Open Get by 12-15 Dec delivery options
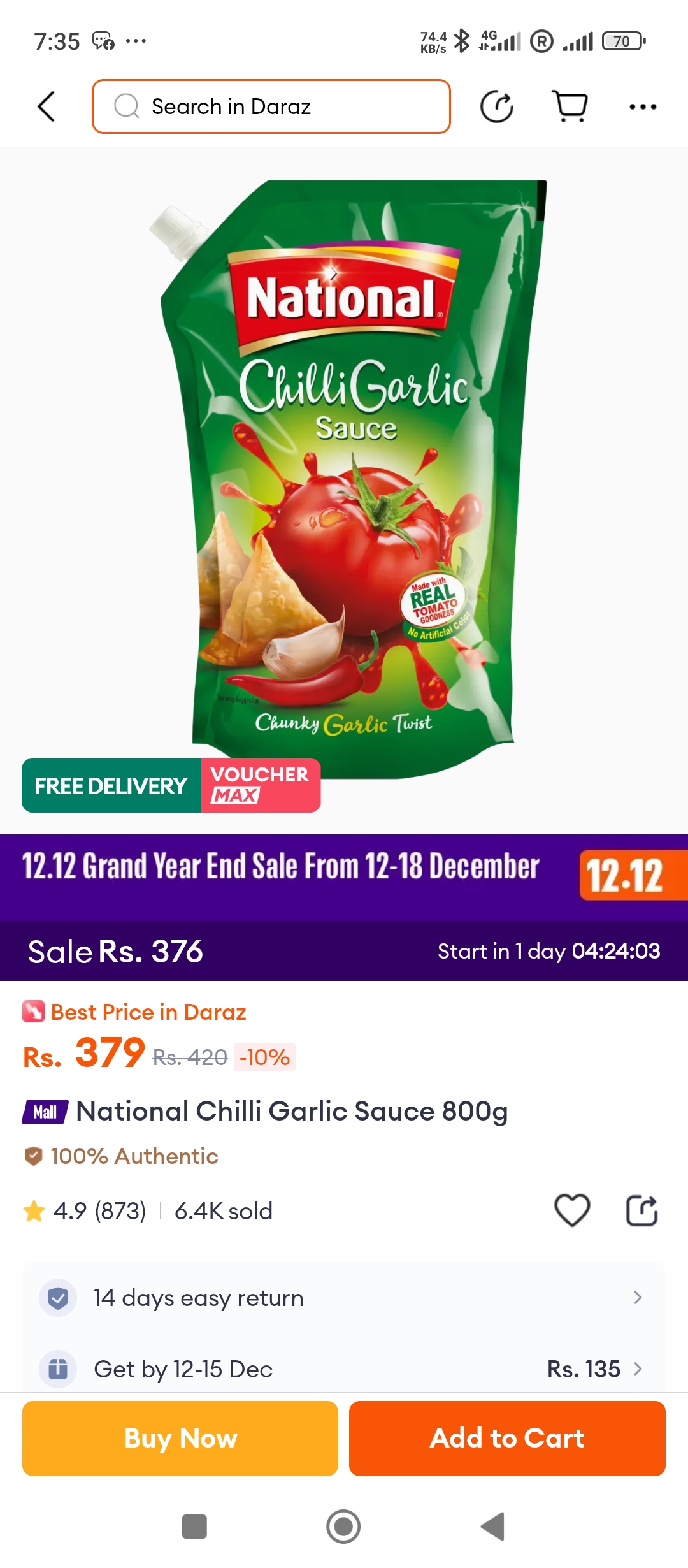Image resolution: width=688 pixels, height=1568 pixels. pos(344,1368)
